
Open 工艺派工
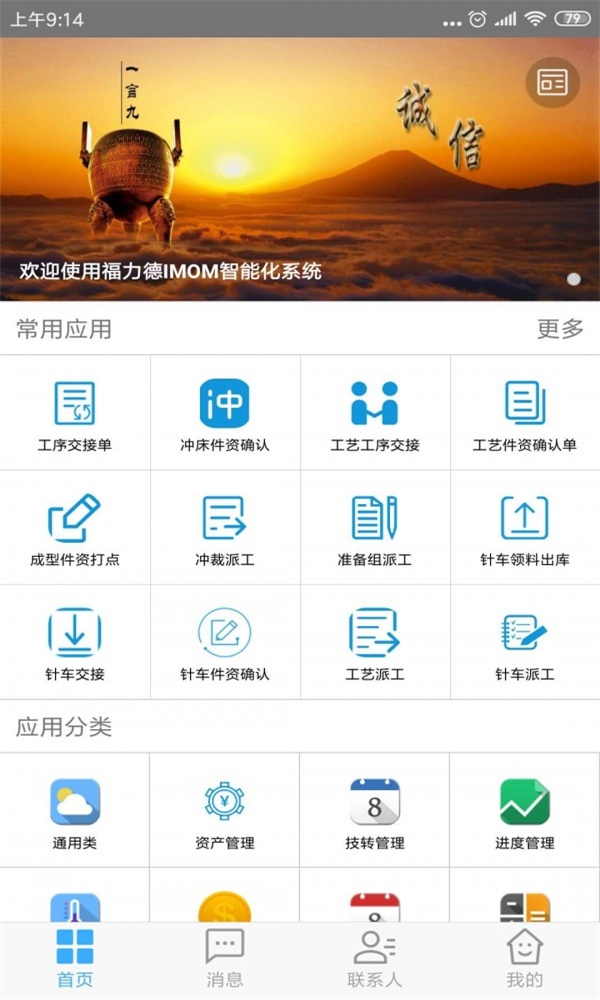click(375, 643)
